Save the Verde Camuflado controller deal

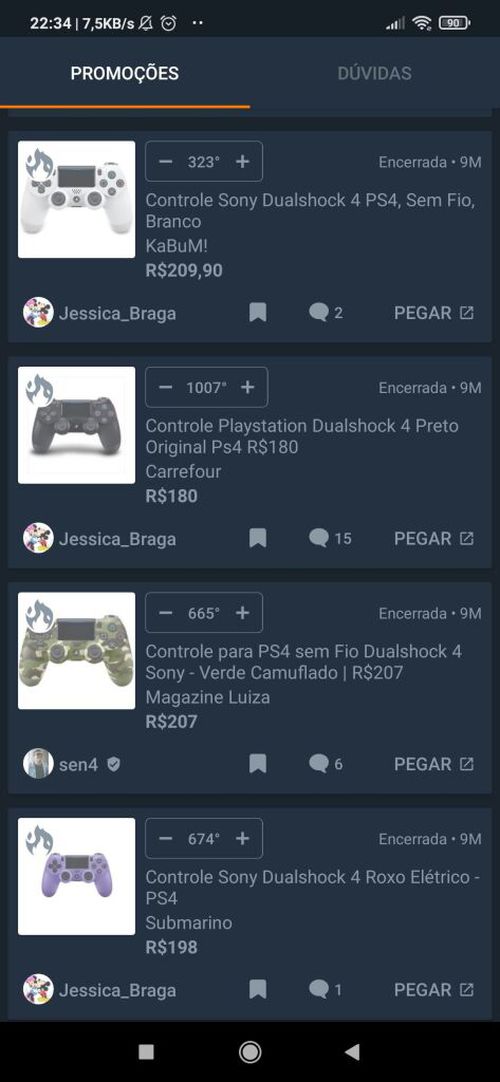(x=258, y=764)
